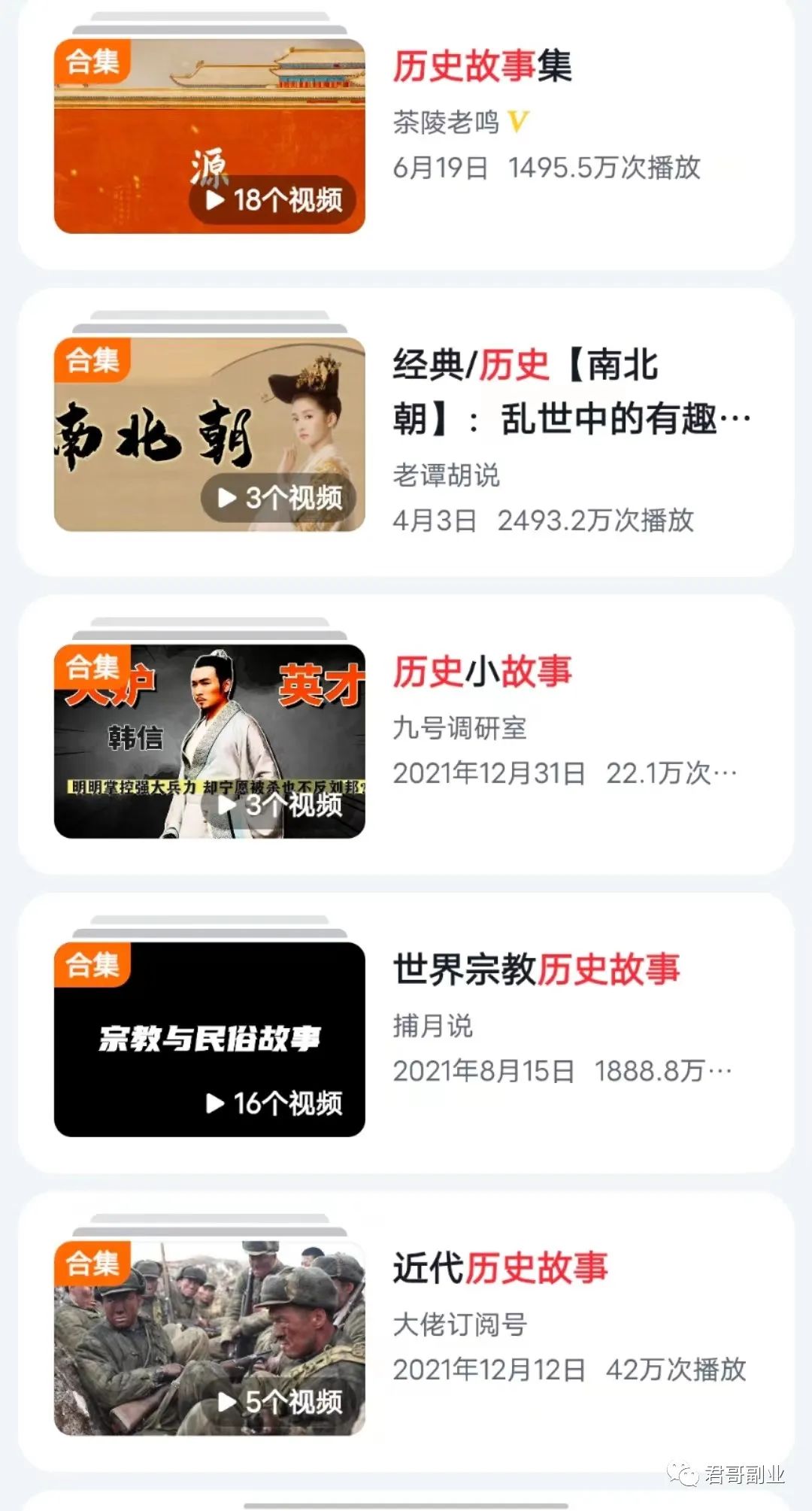The height and width of the screenshot is (1511, 812).
Task: Open the 历史故事集 collection by 茶陵老鸣
Action: 482,66
